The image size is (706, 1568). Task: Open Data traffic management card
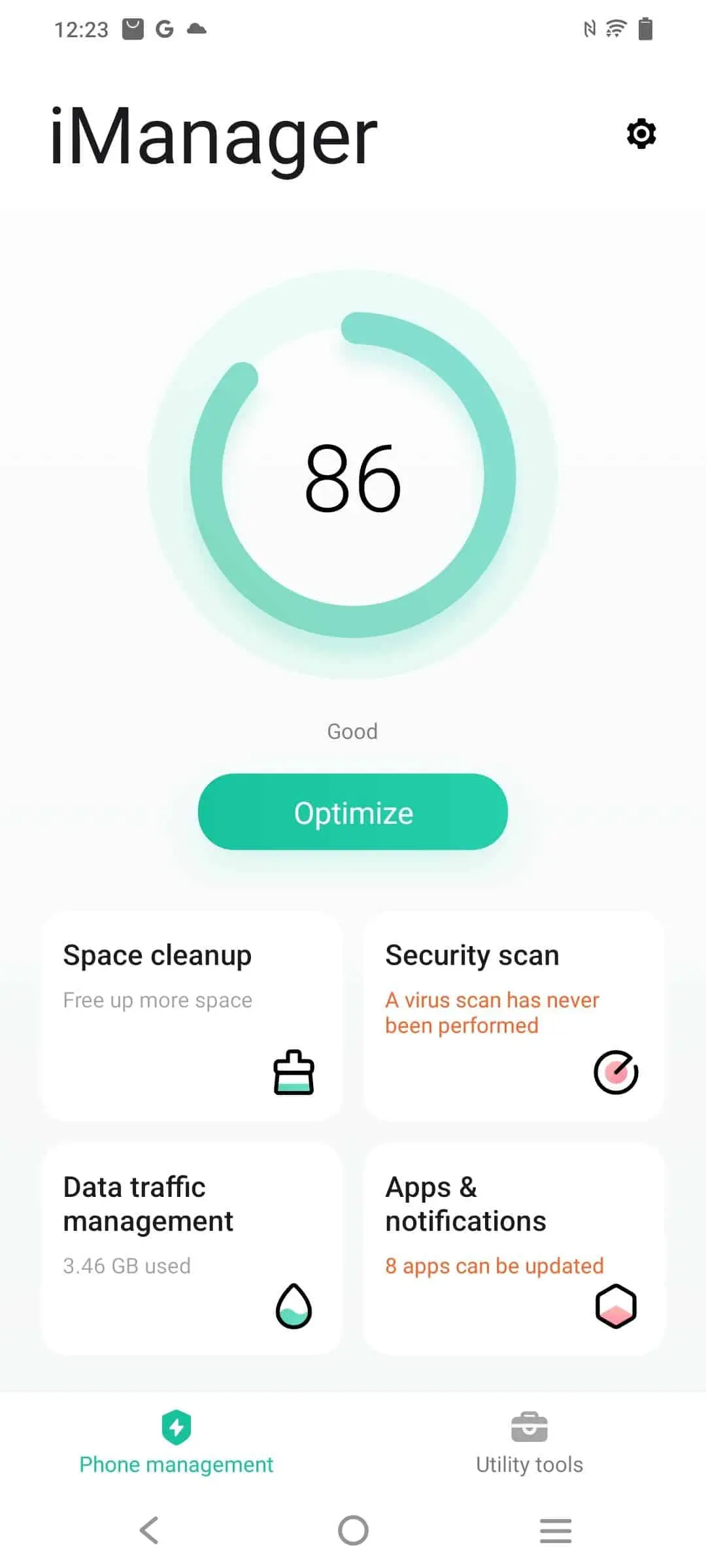point(192,1248)
